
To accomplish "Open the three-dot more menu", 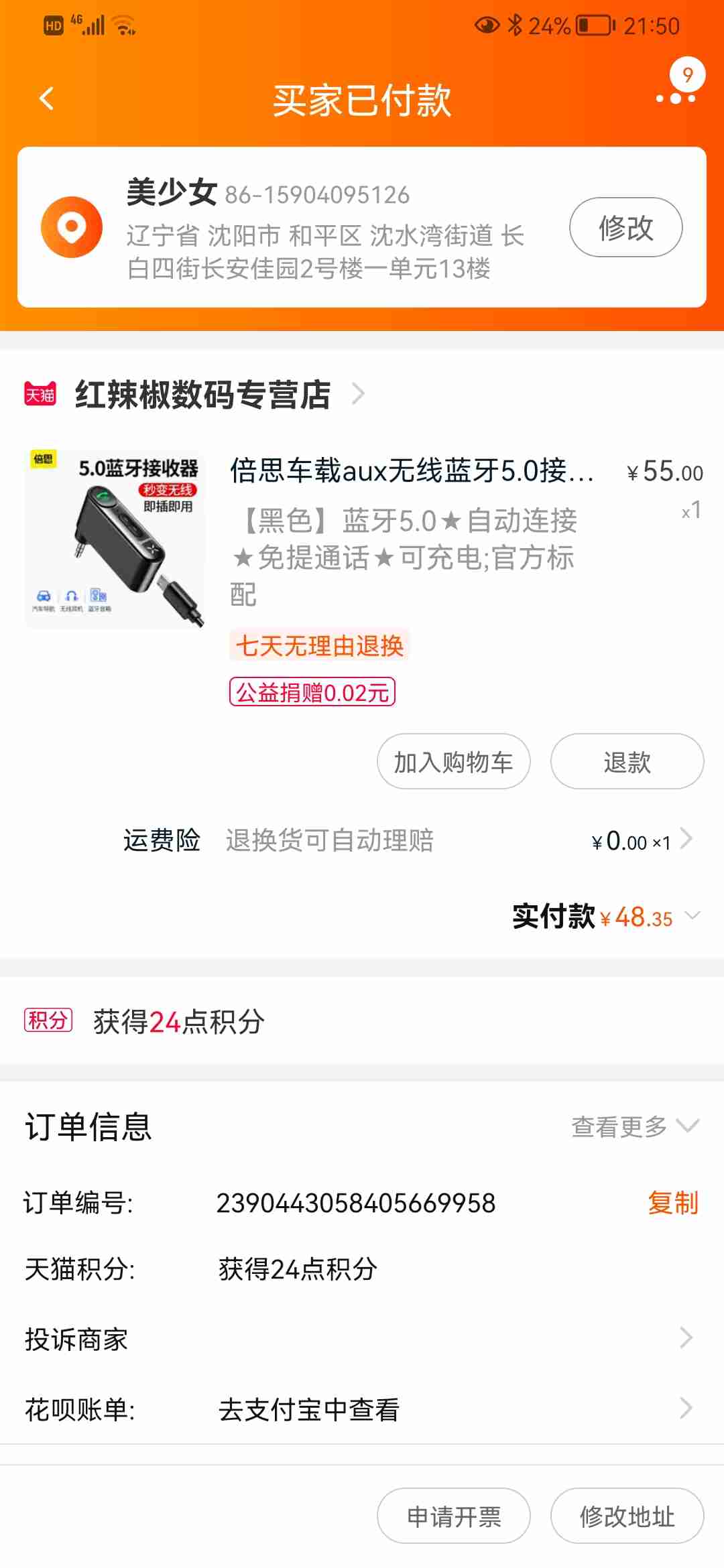I will pyautogui.click(x=675, y=98).
